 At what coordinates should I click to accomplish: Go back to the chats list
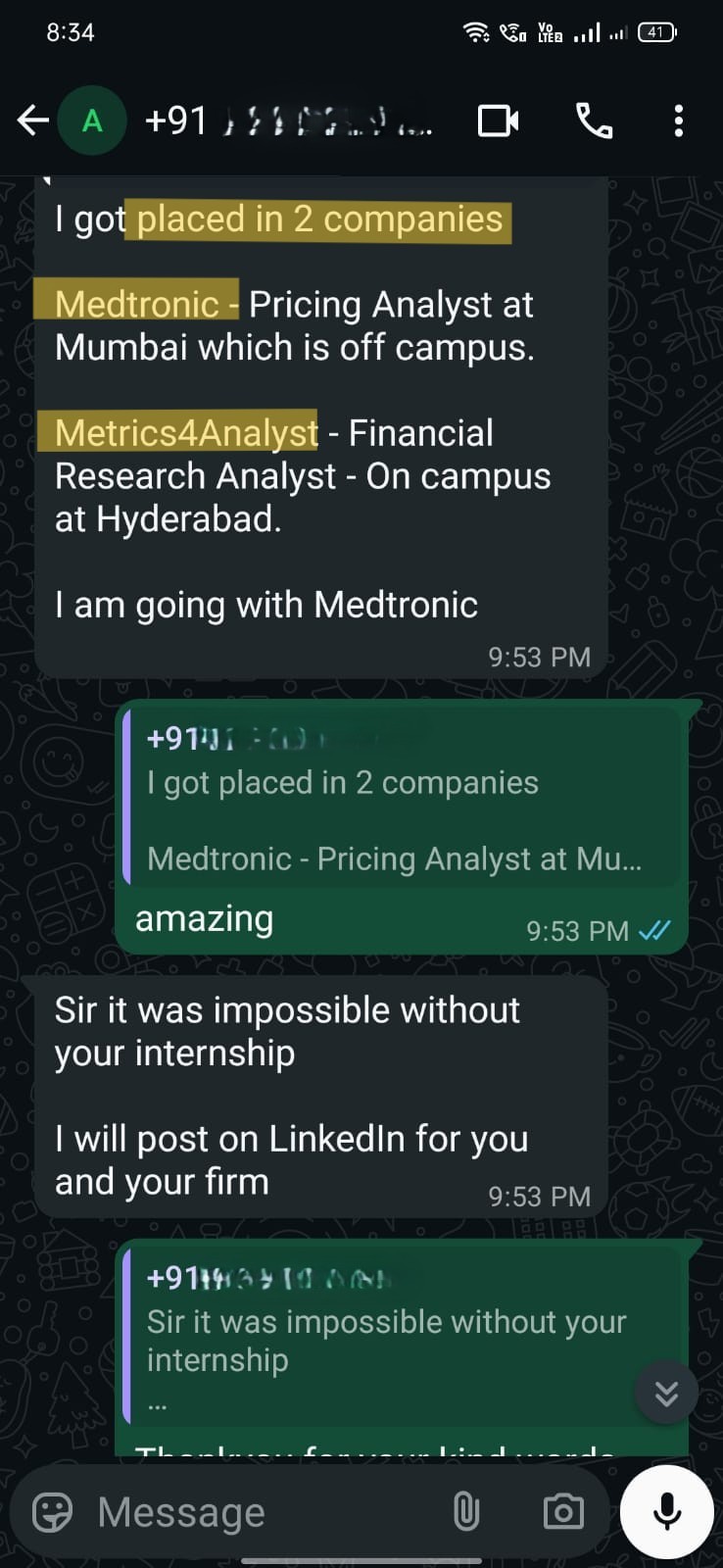(32, 121)
